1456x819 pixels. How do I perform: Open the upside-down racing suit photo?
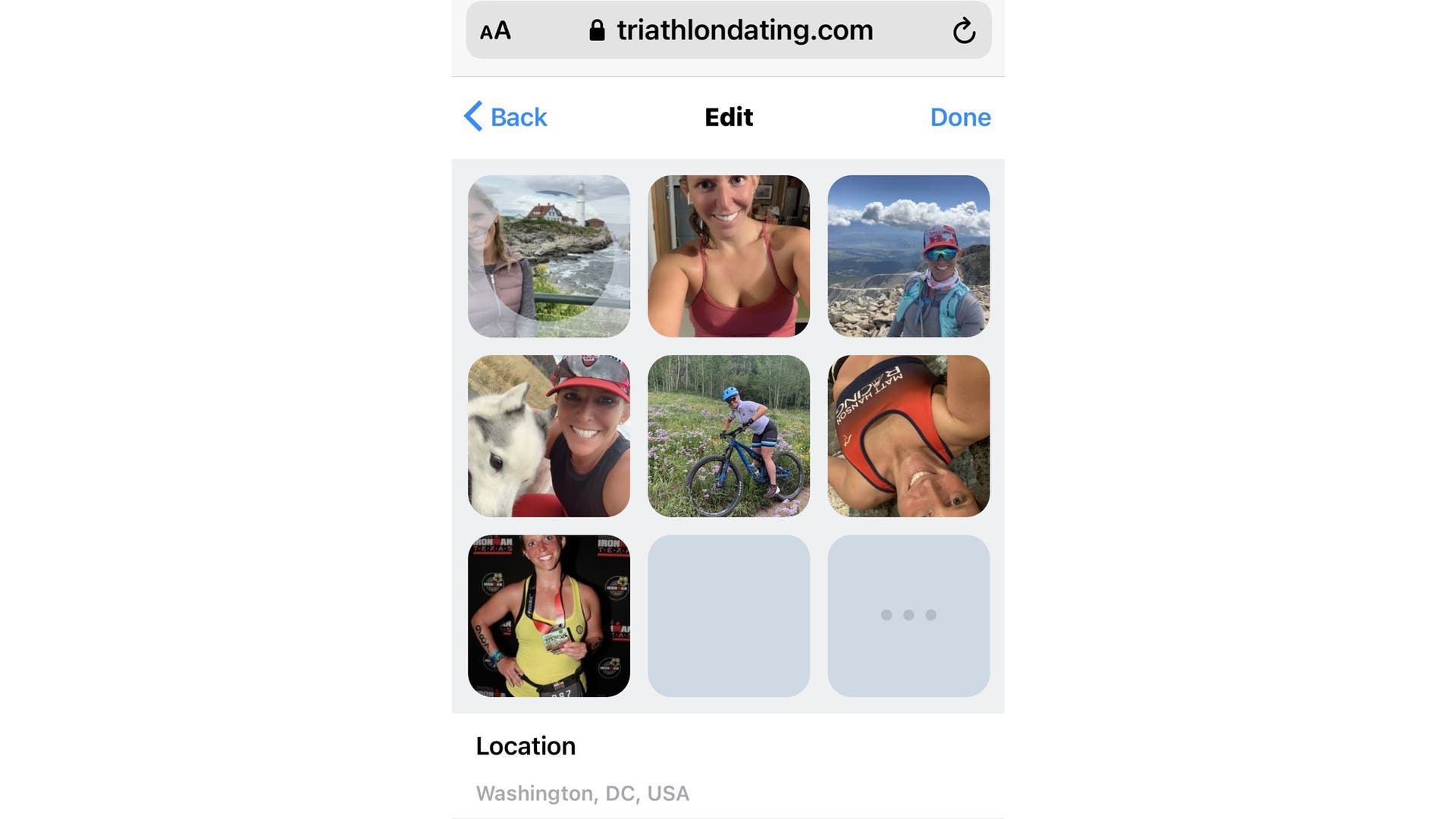[x=908, y=436]
